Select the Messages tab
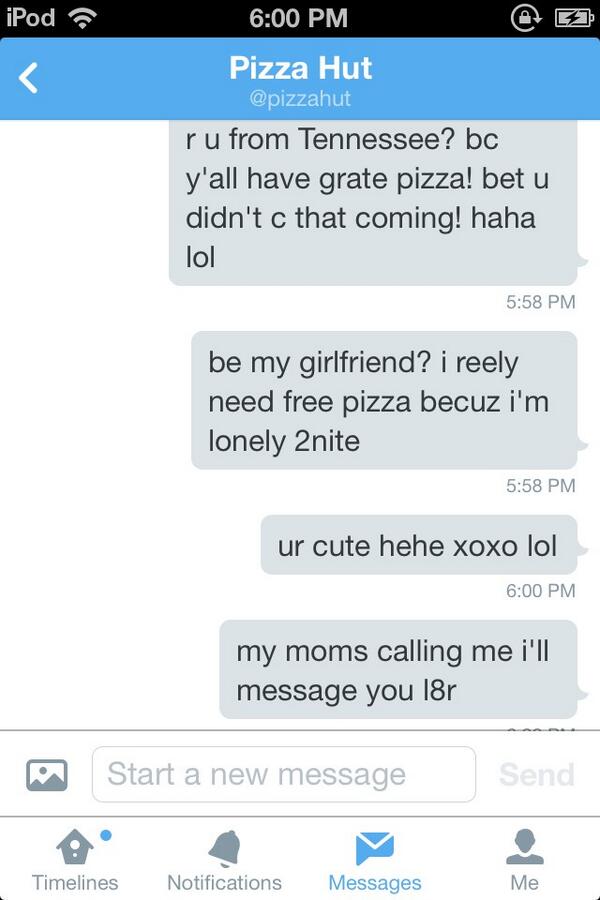 (x=375, y=860)
